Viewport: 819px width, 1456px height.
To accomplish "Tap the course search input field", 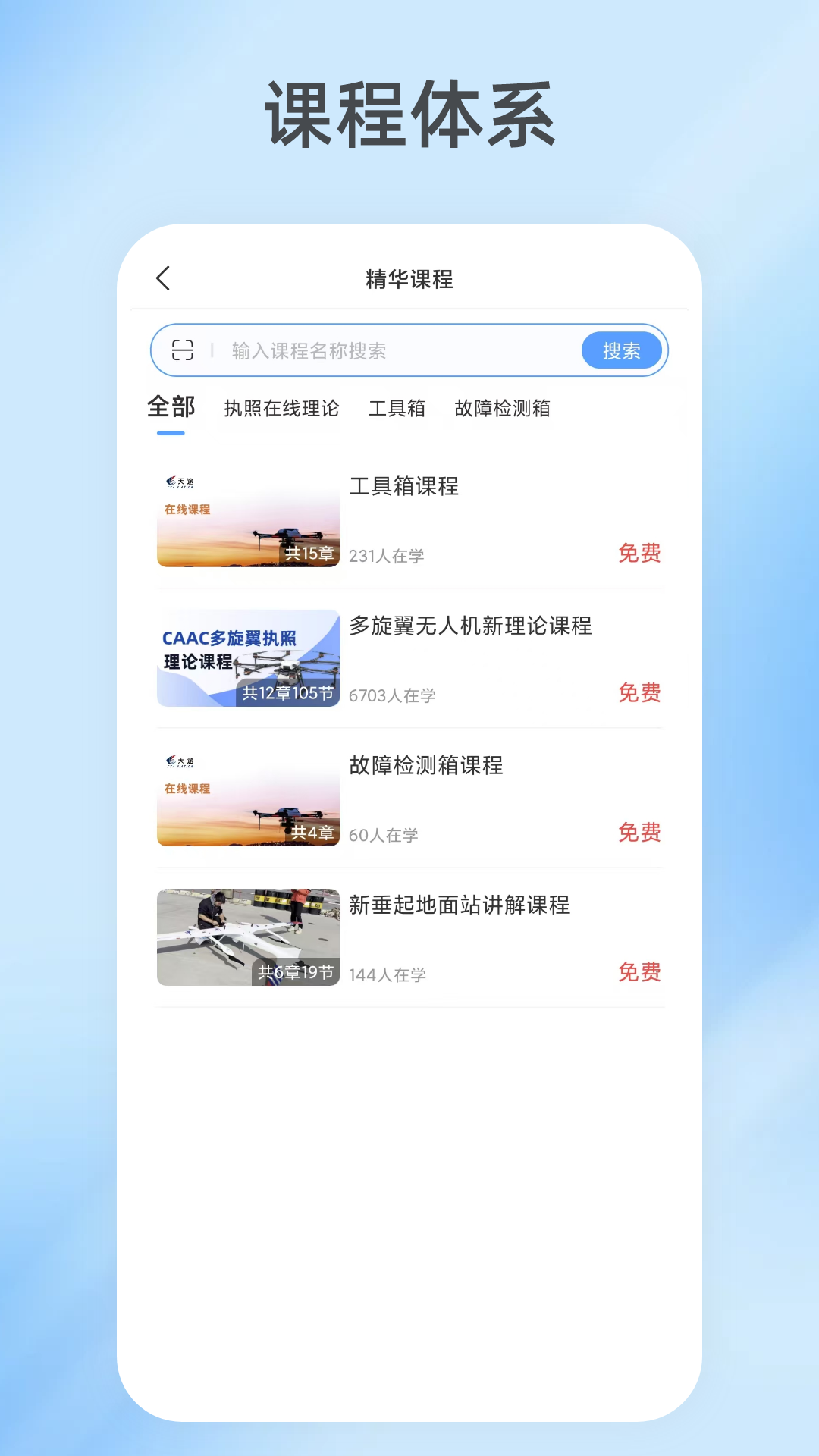I will click(379, 350).
